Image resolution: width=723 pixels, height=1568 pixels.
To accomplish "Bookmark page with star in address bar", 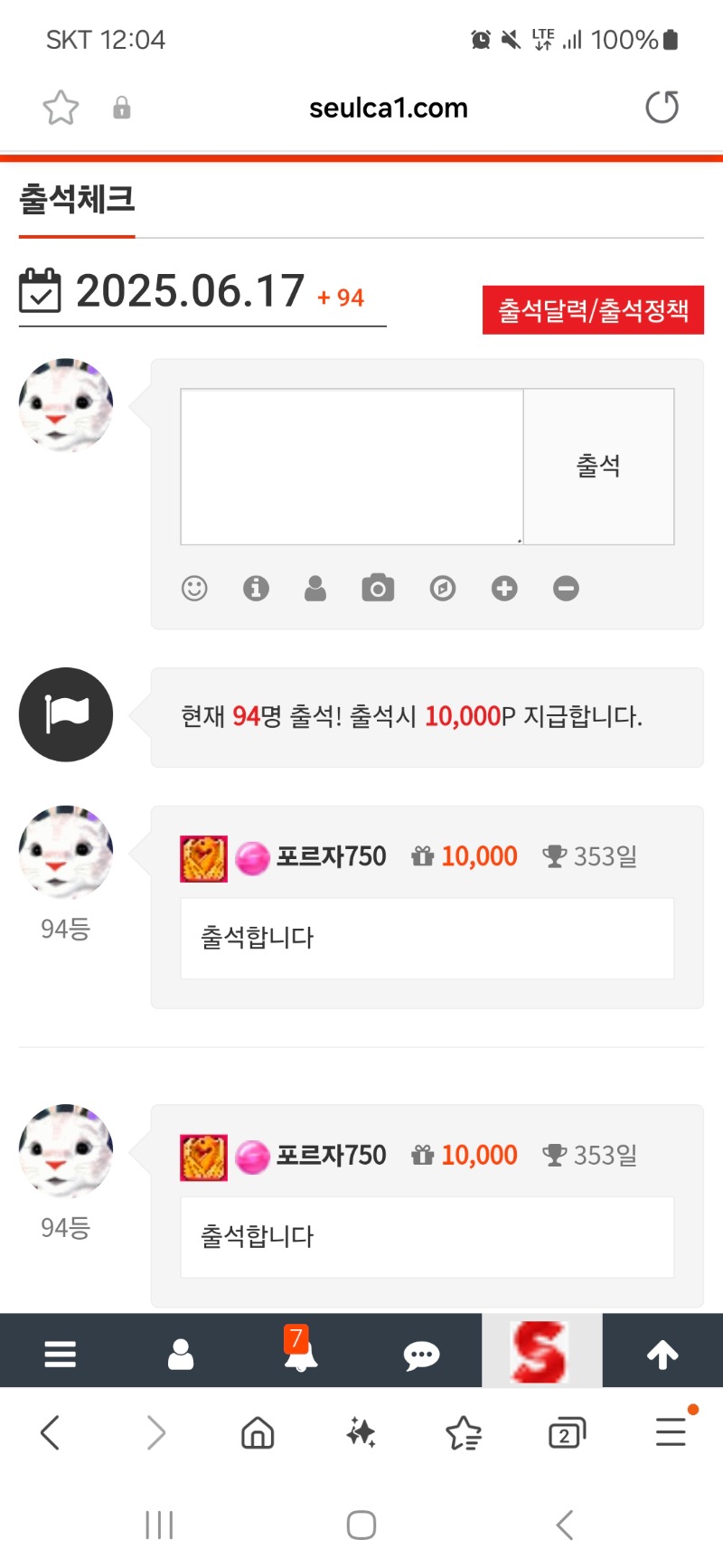I will pyautogui.click(x=61, y=109).
